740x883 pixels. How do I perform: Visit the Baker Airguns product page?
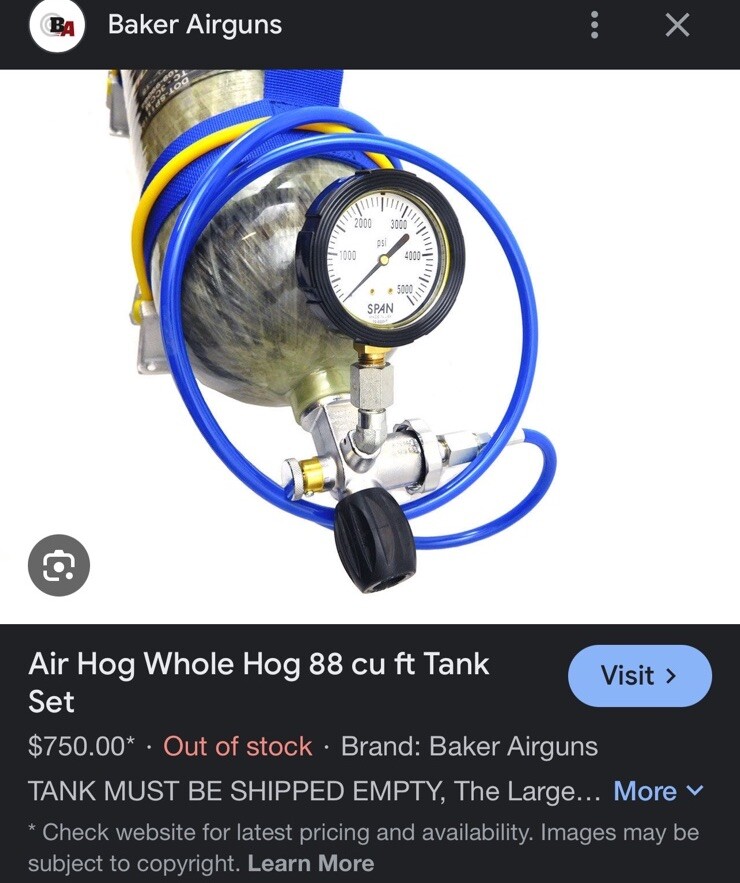point(639,676)
